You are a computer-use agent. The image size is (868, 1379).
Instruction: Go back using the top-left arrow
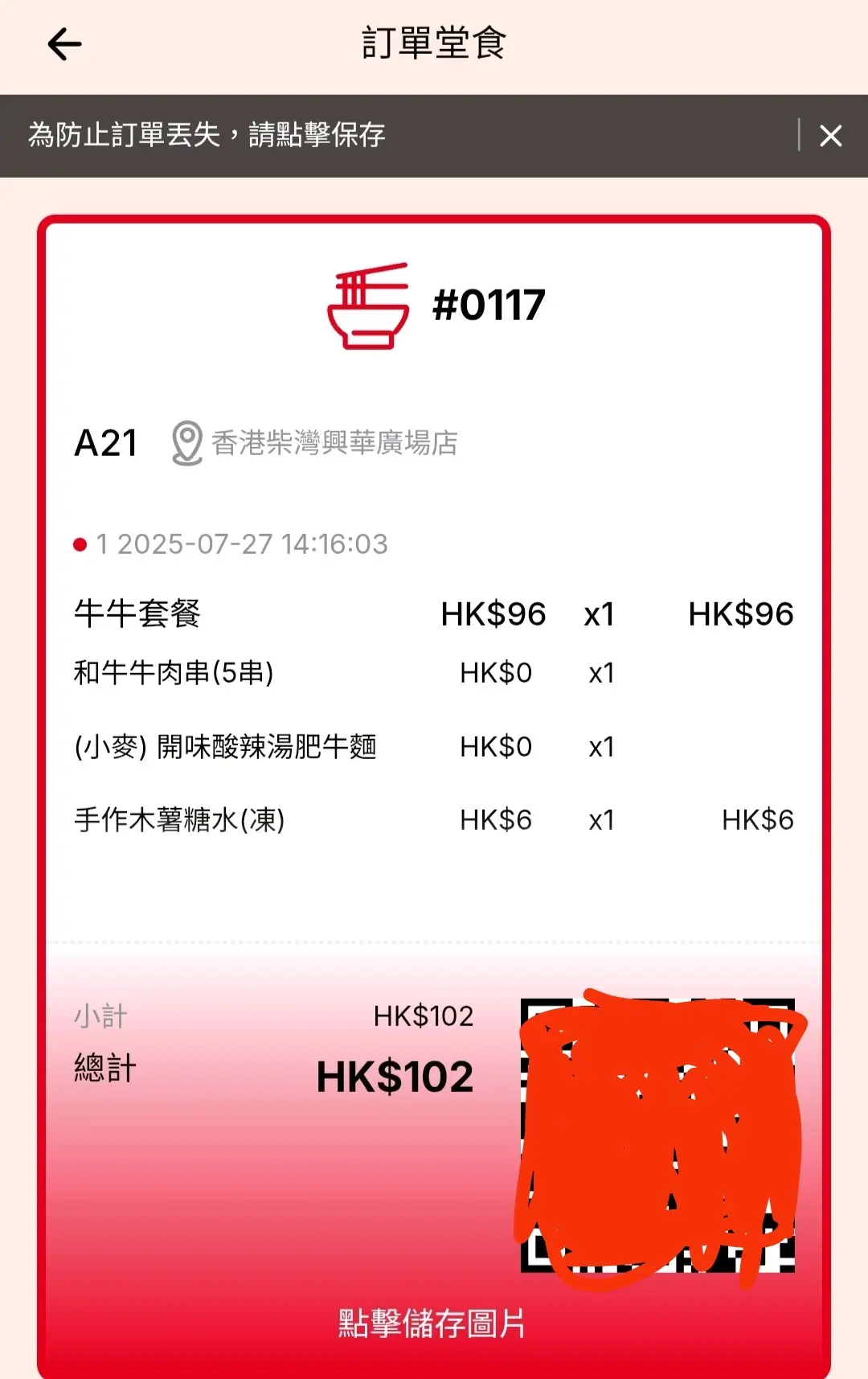pyautogui.click(x=64, y=44)
